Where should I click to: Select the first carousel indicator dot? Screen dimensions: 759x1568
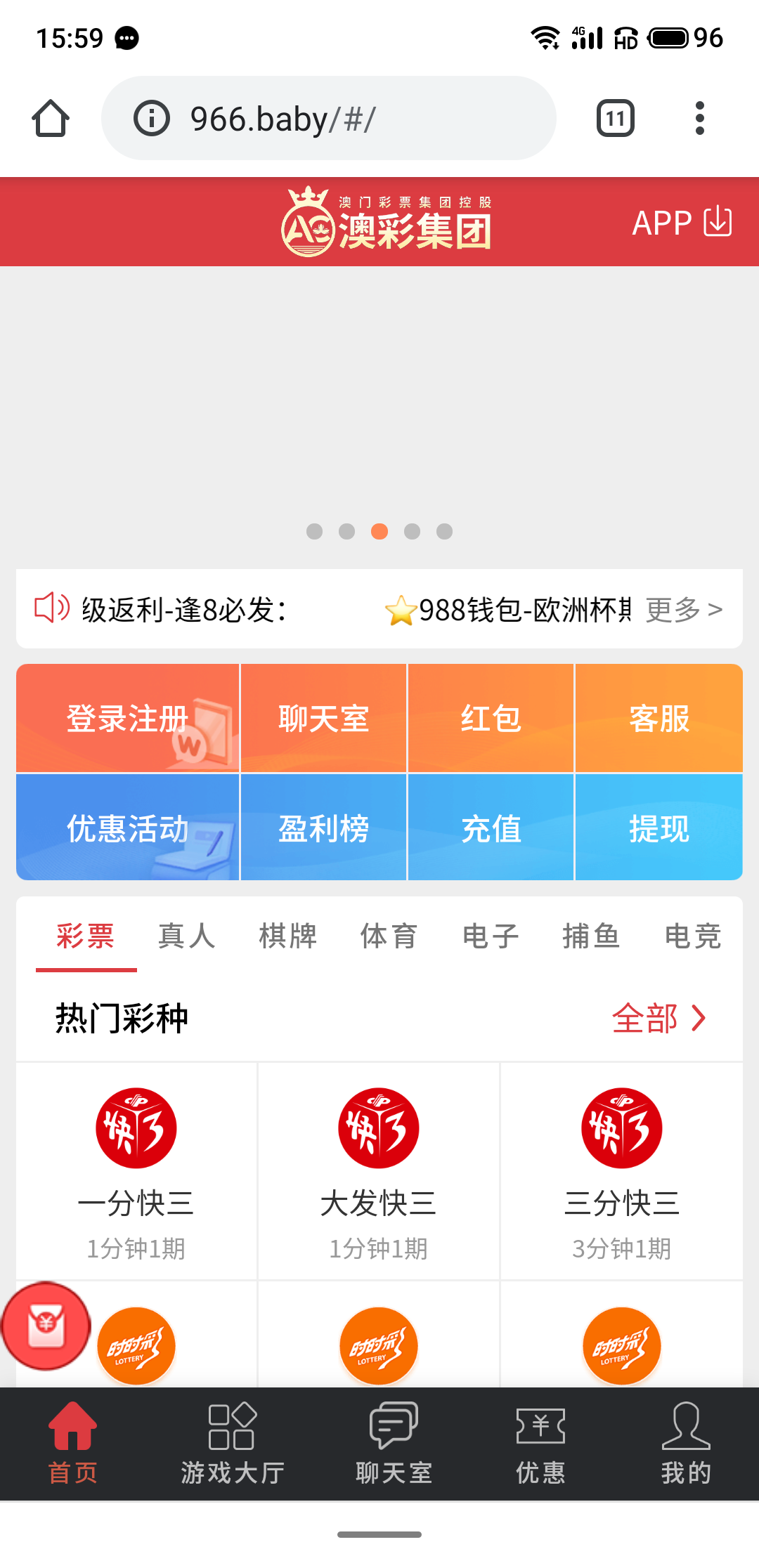[315, 533]
